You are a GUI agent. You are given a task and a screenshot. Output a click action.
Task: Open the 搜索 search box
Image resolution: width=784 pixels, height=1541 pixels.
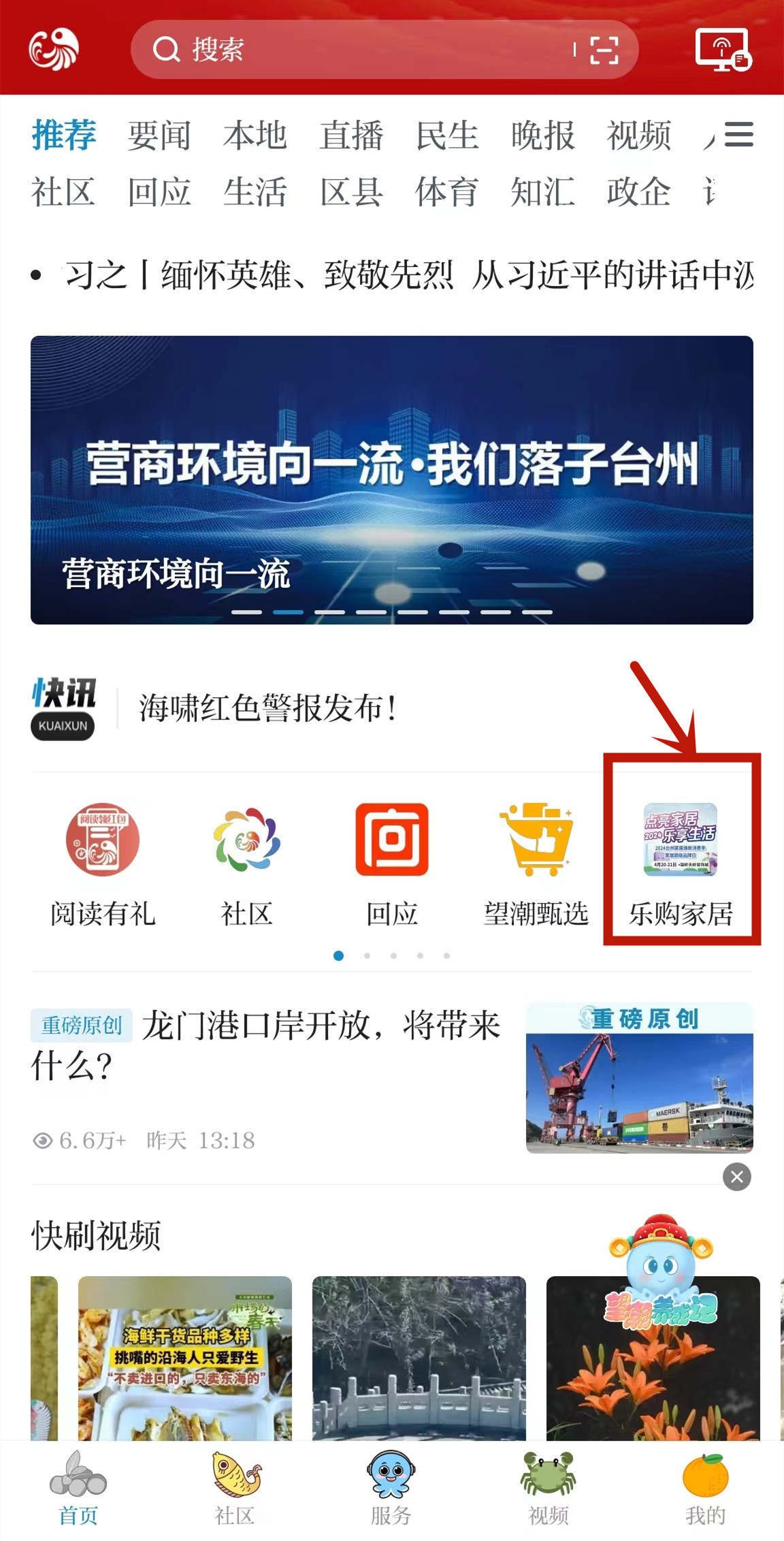(354, 50)
